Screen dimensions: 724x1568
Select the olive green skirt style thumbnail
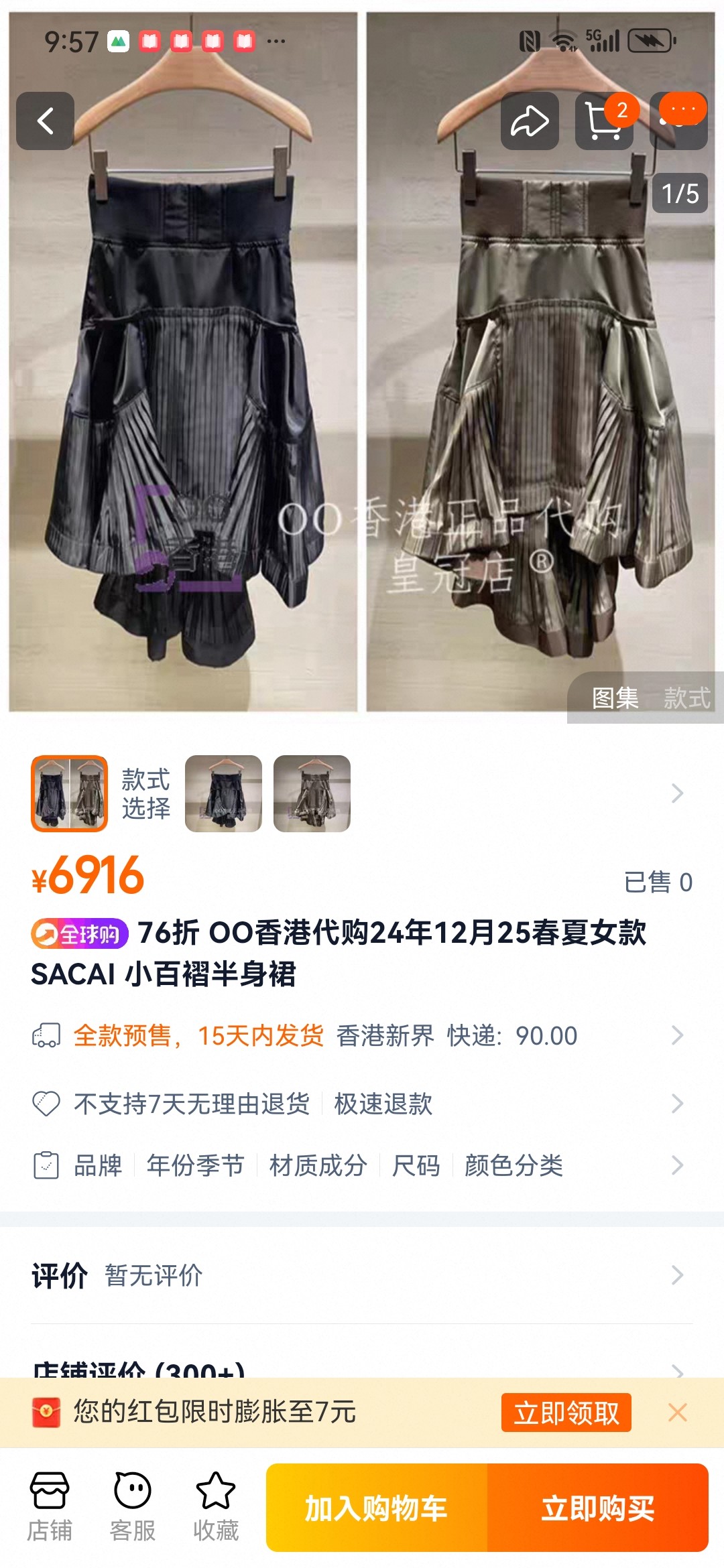coord(312,793)
